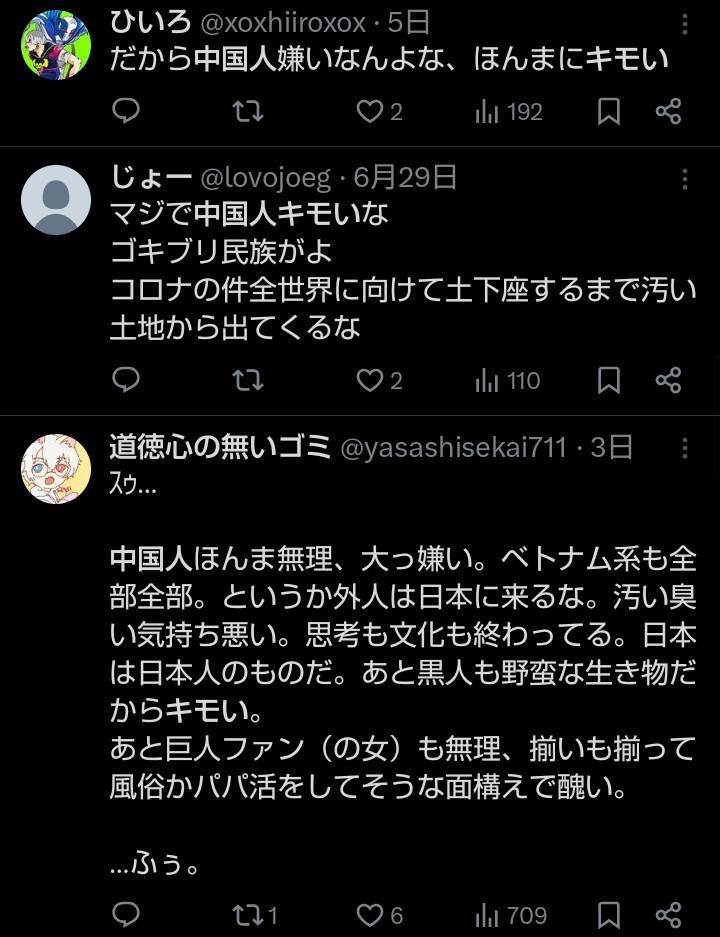Open the three-dot menu on @lovojoeg's post
The height and width of the screenshot is (937, 720).
point(685,179)
